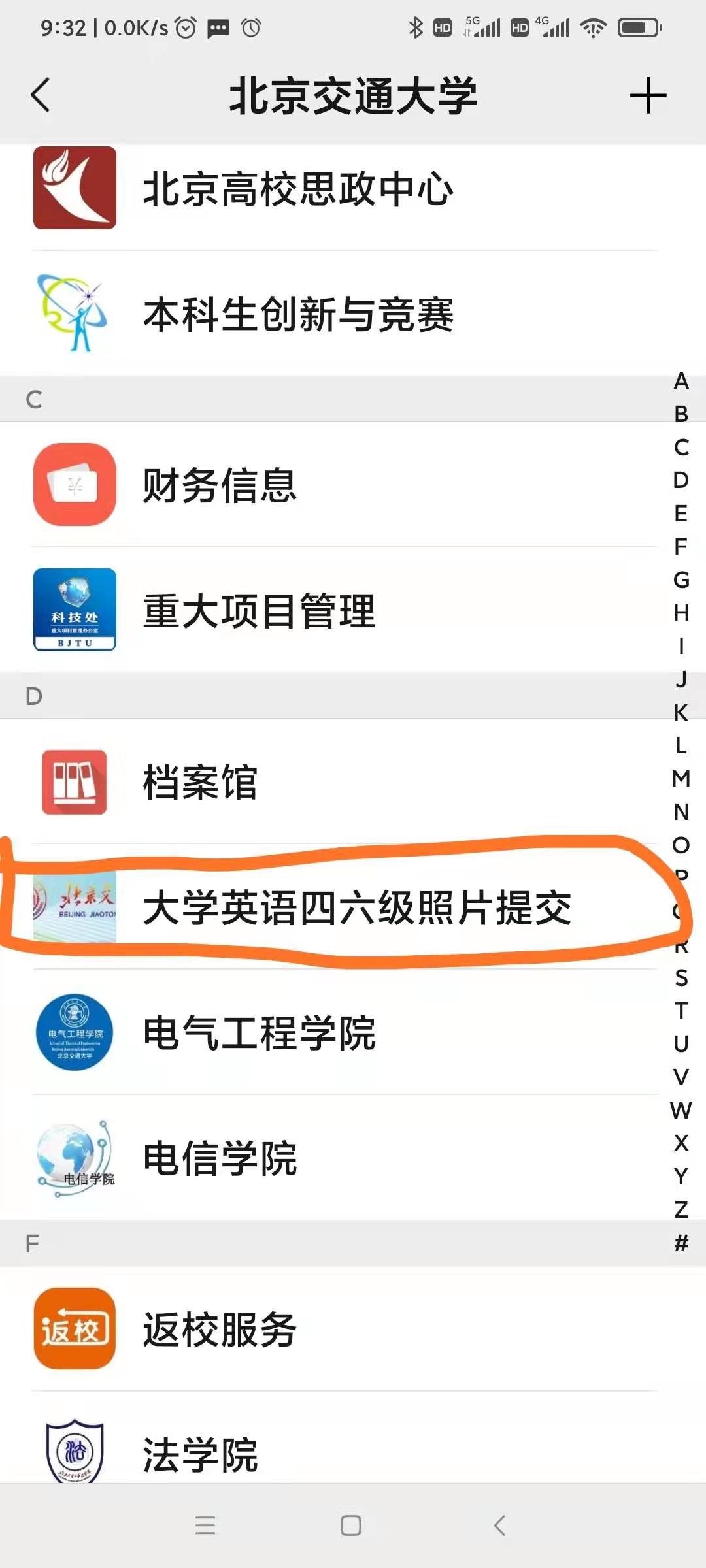The width and height of the screenshot is (706, 1568).
Task: Open 电气工程学院
Action: pos(259,1033)
